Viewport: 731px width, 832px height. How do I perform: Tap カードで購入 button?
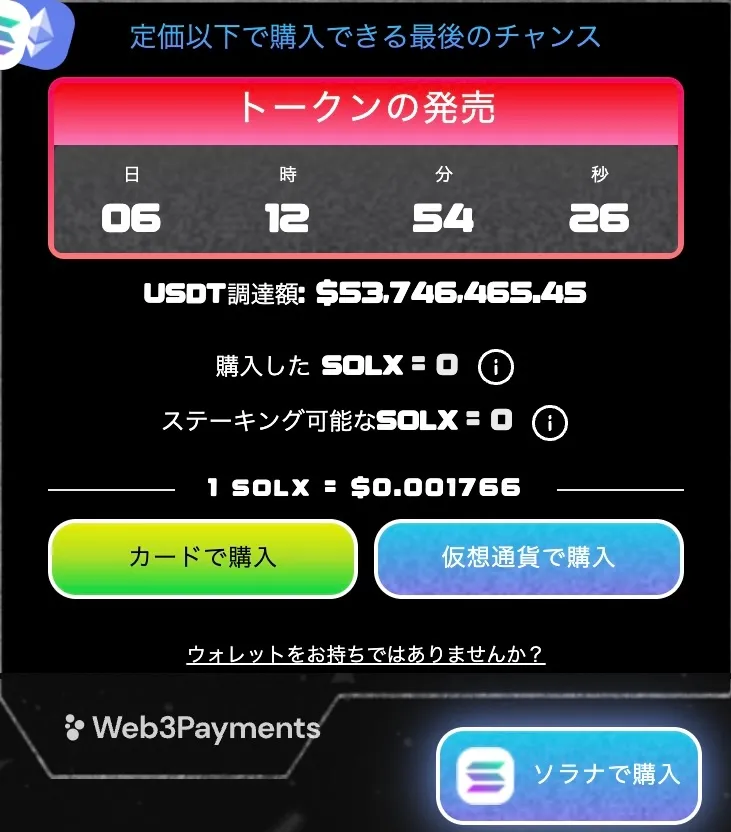(203, 558)
